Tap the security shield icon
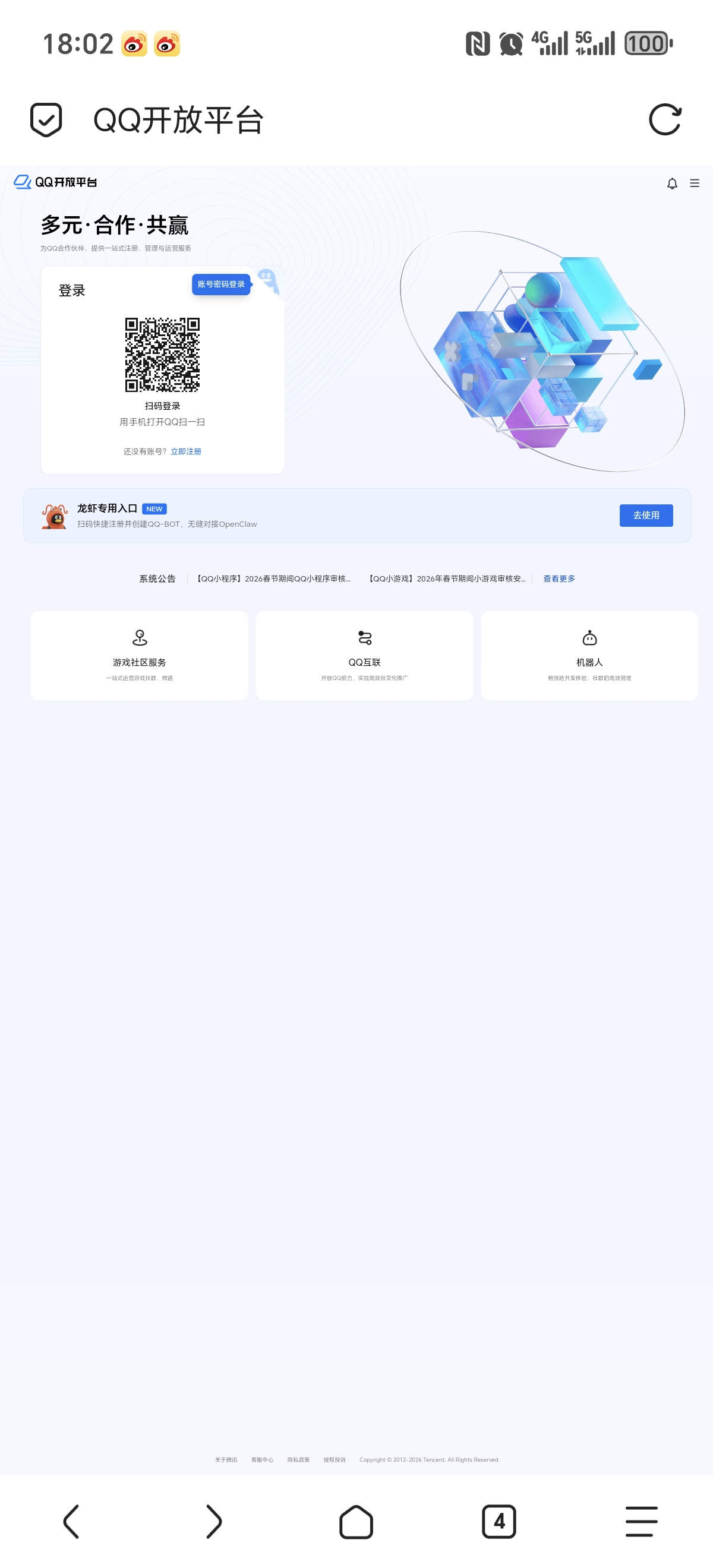 46,119
